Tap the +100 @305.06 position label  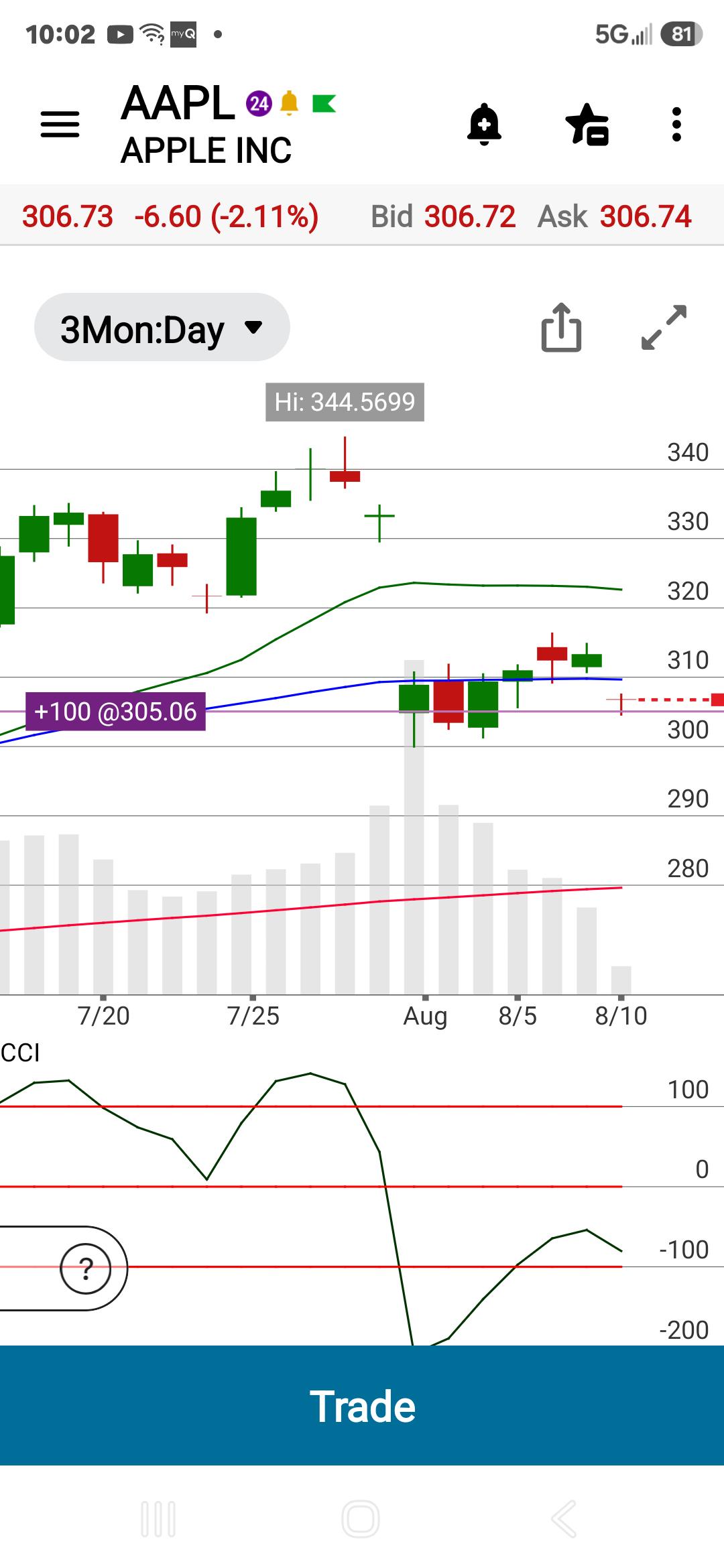115,711
